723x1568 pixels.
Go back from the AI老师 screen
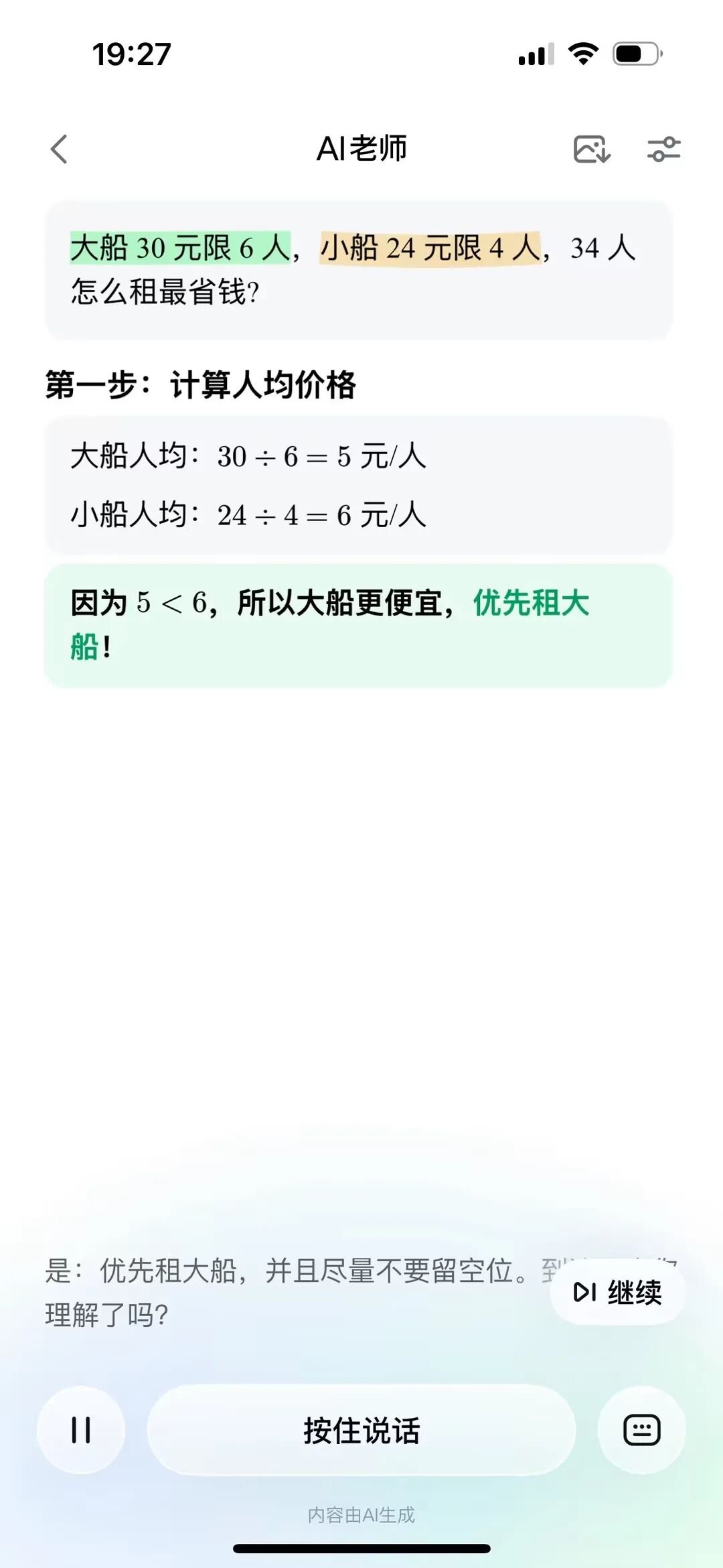pos(60,149)
